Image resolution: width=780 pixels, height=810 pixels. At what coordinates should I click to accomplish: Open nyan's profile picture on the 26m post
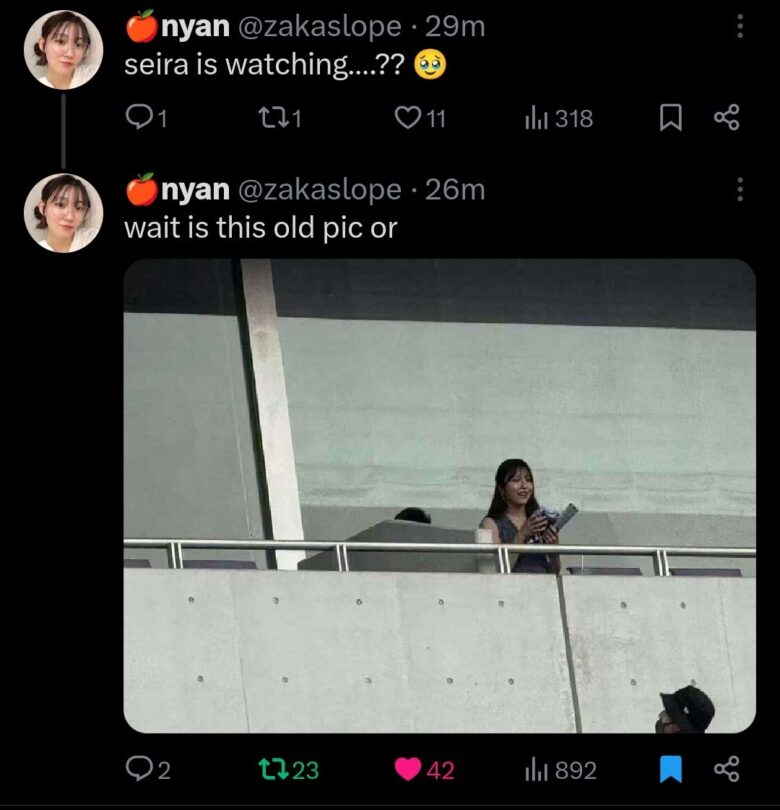(x=63, y=212)
